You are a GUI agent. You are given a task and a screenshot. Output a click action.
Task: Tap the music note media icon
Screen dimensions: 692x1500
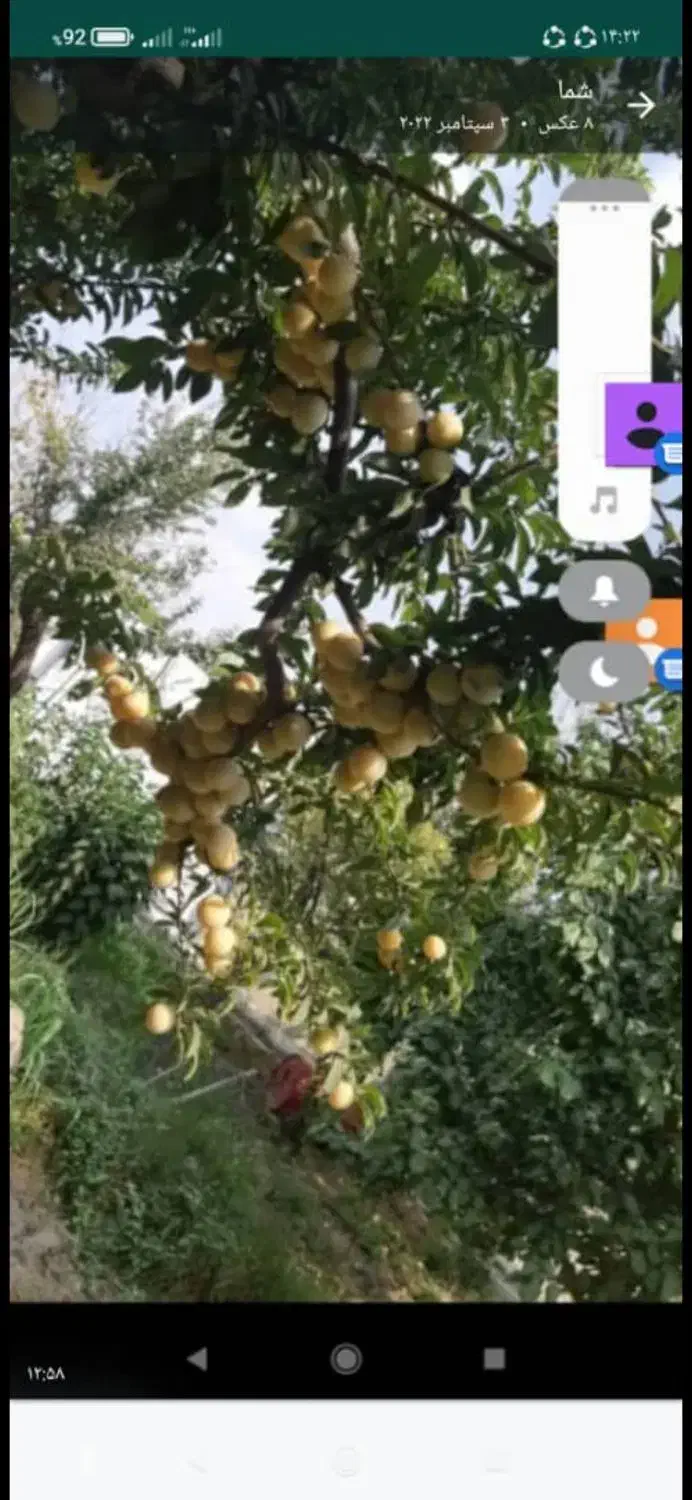coord(604,500)
